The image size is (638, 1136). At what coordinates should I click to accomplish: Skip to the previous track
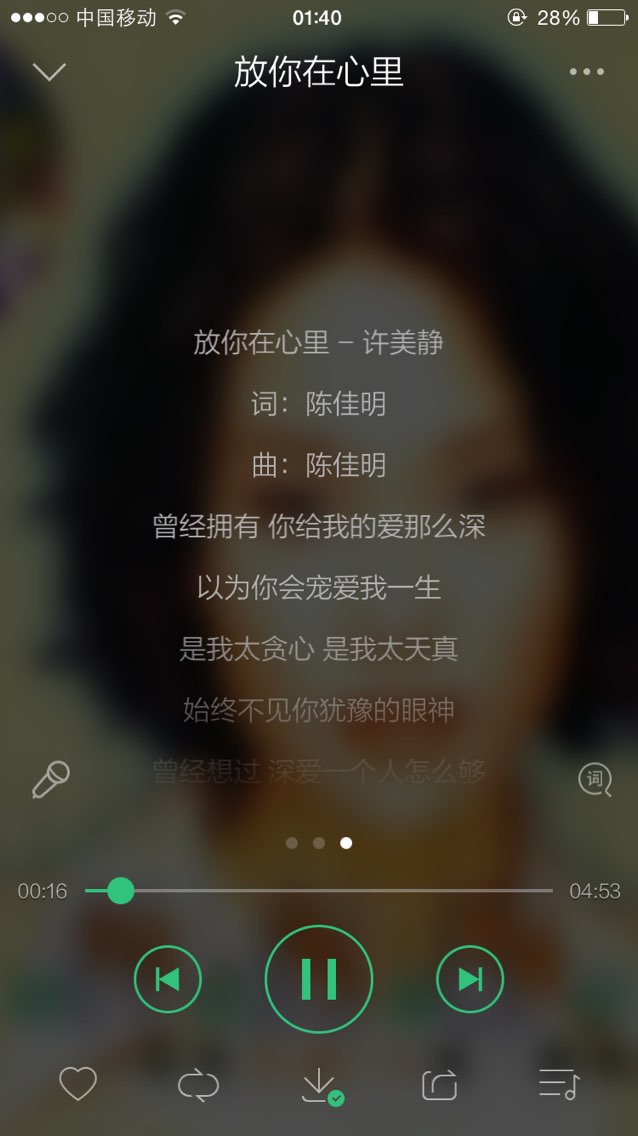point(168,979)
